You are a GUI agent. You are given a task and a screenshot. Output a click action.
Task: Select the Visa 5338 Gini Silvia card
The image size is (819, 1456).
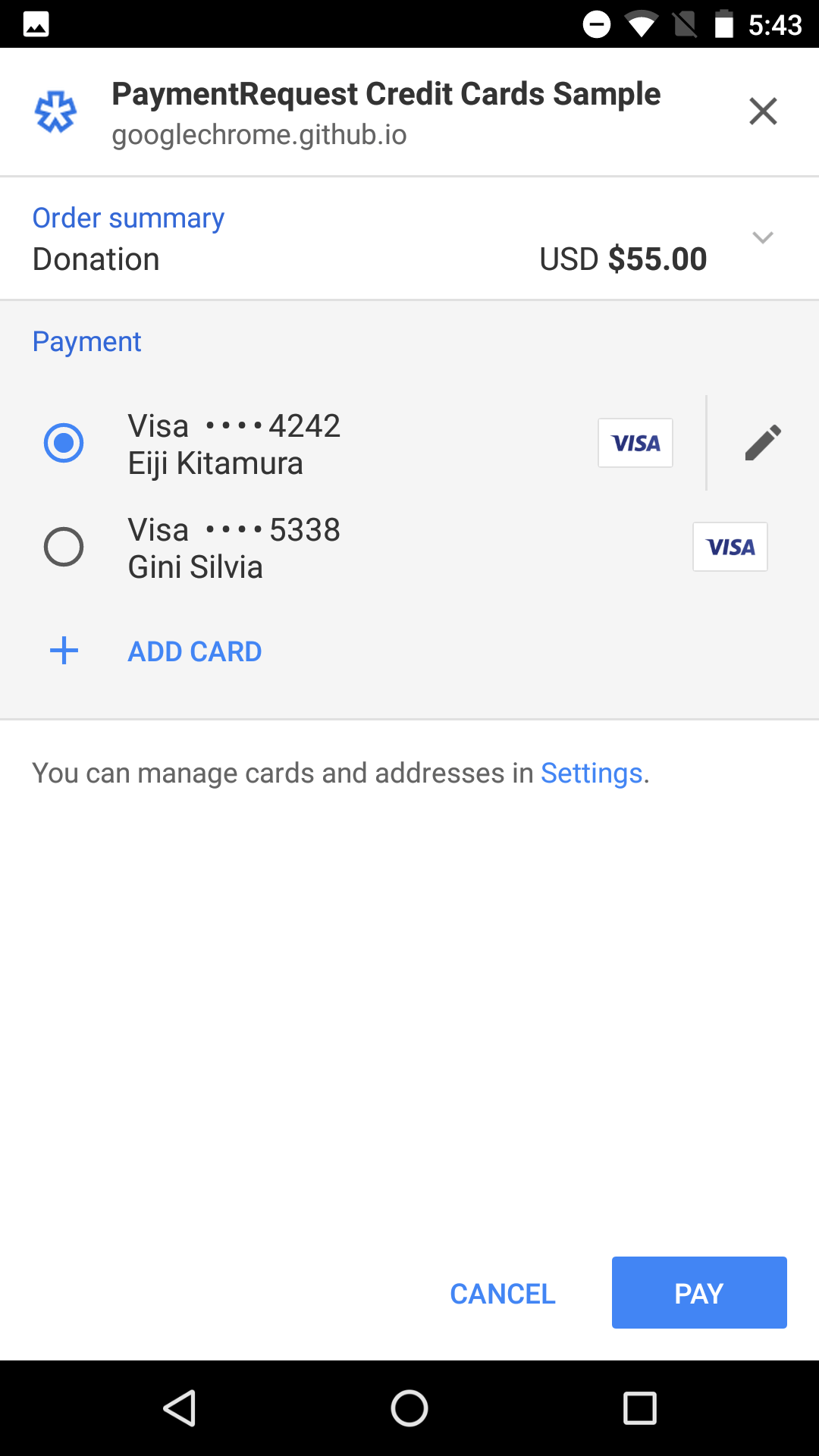coord(64,547)
